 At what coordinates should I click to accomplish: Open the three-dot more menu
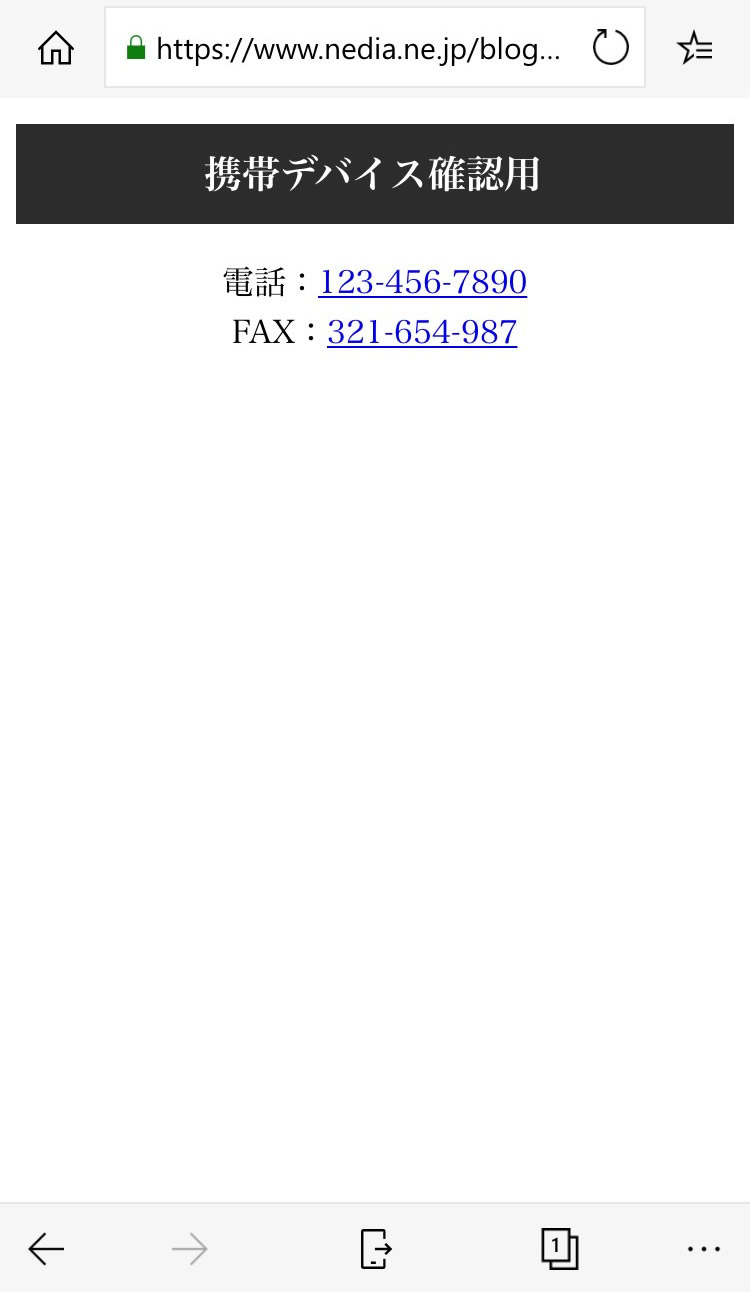coord(704,1248)
